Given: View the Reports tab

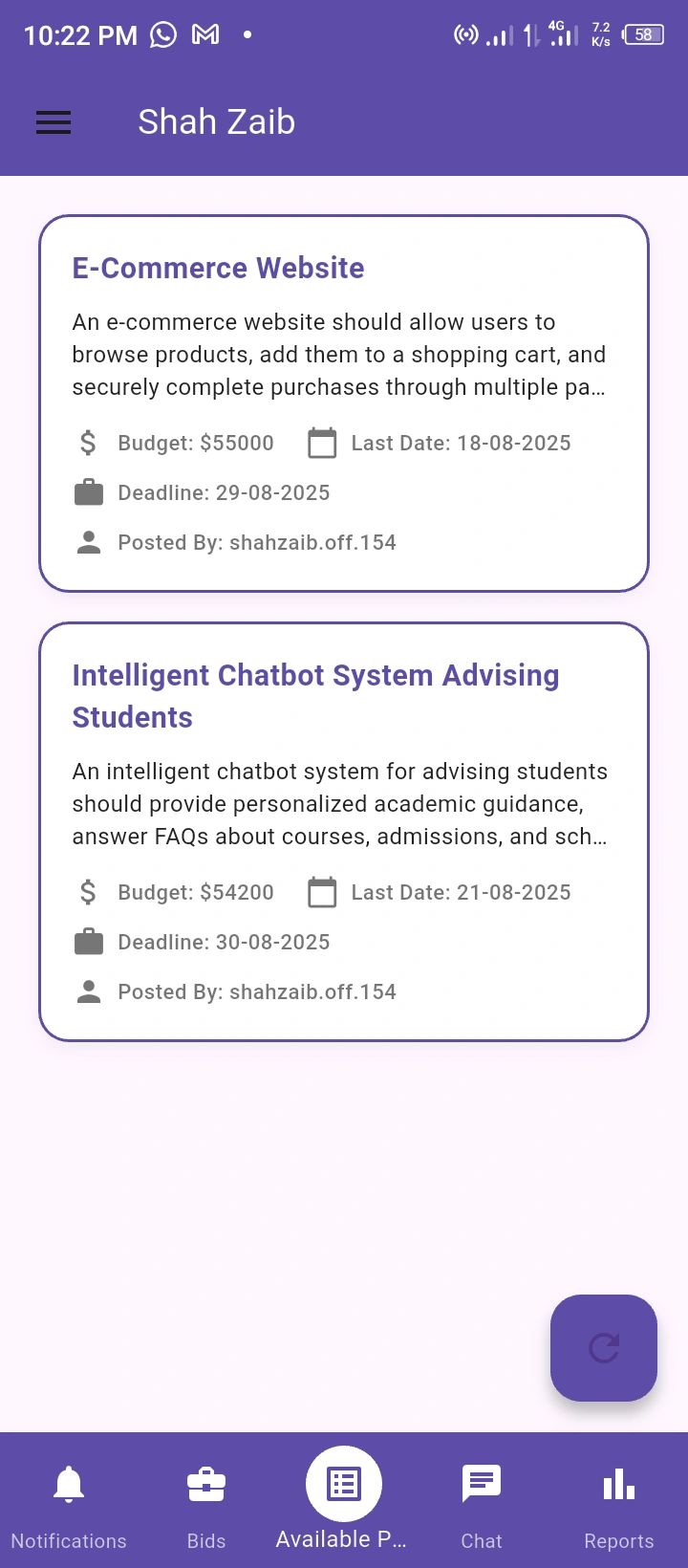Looking at the screenshot, I should click(618, 1500).
